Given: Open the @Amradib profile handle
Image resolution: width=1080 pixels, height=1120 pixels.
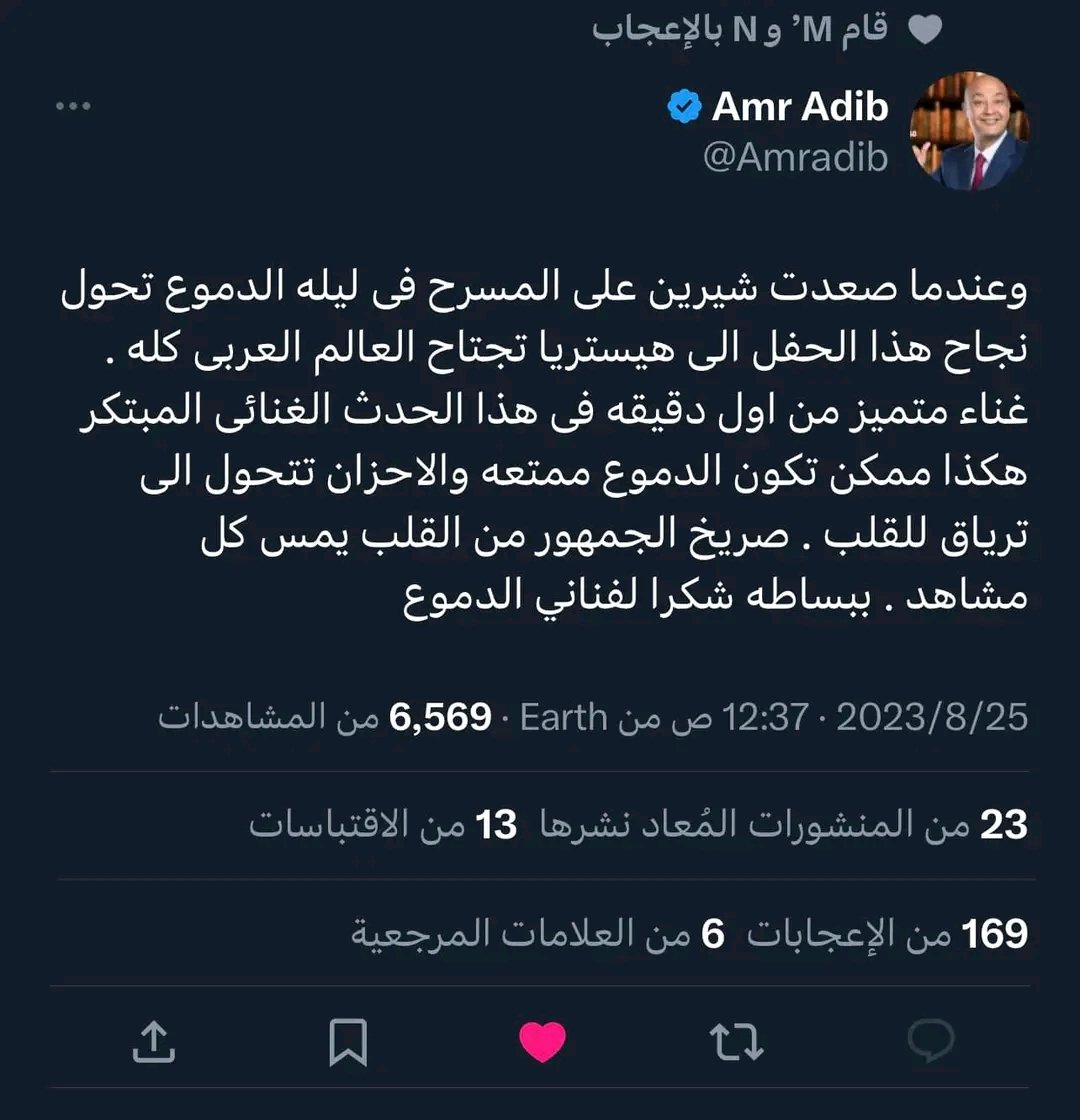Looking at the screenshot, I should pyautogui.click(x=796, y=158).
